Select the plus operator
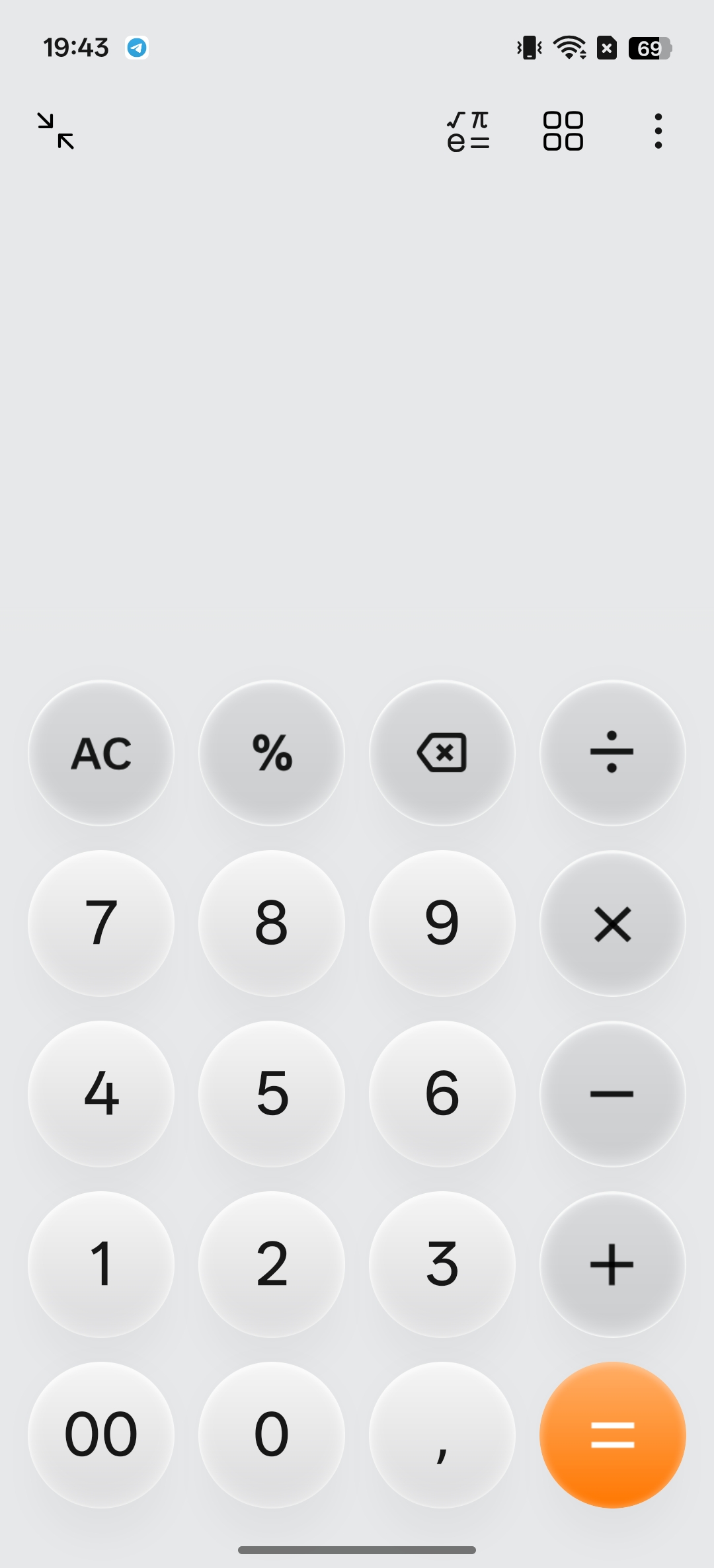The height and width of the screenshot is (1568, 714). [x=612, y=1265]
